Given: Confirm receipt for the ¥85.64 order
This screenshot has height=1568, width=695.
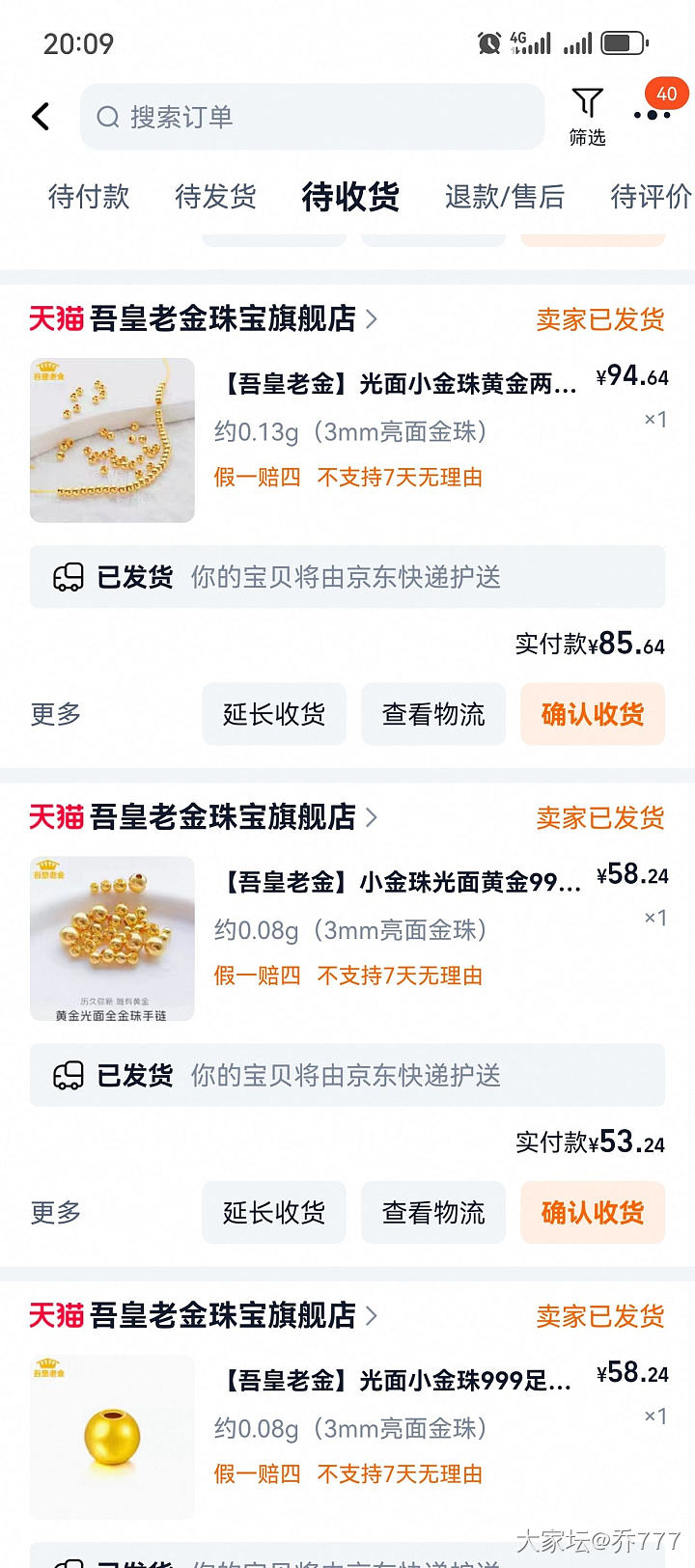Looking at the screenshot, I should point(593,714).
